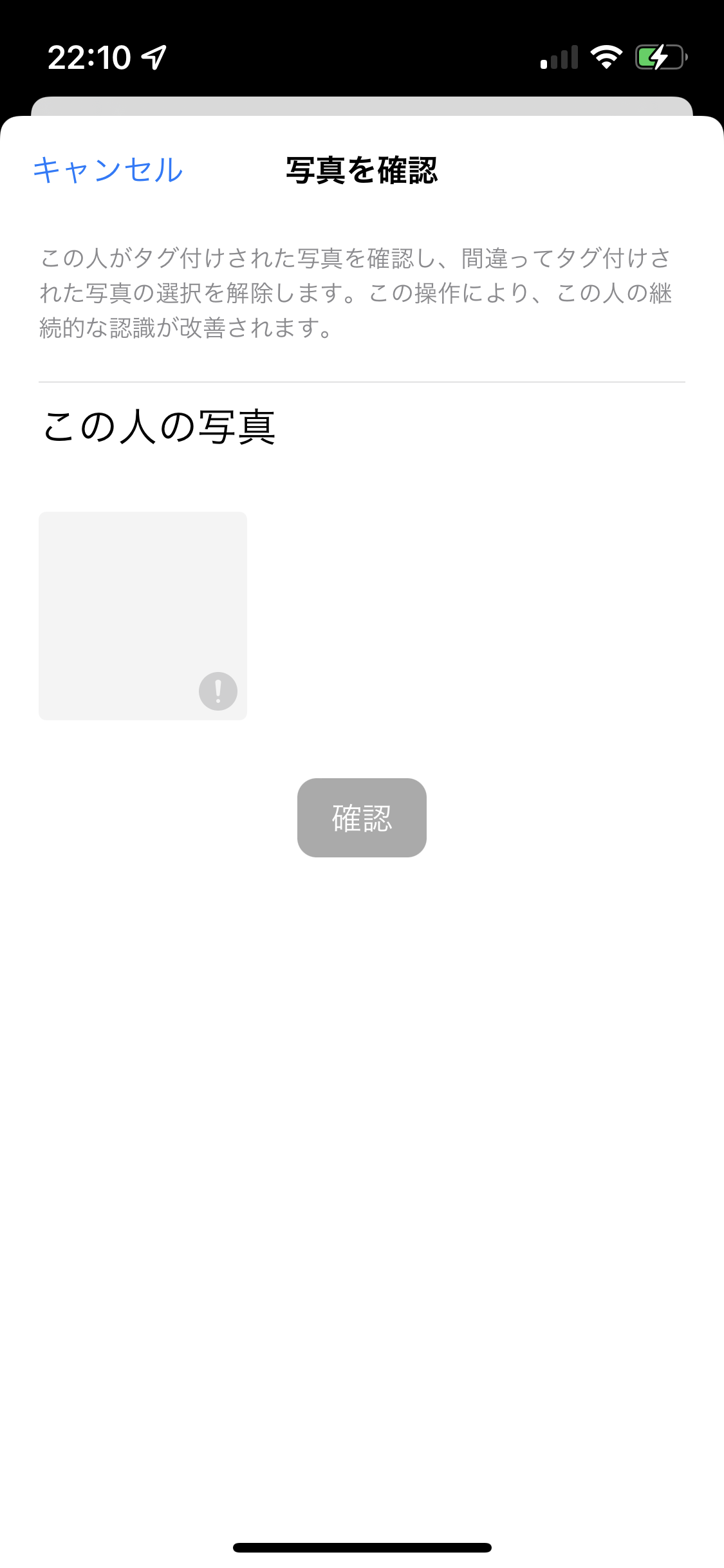
Task: Tap キャンセル to cancel photo review
Action: (x=108, y=171)
